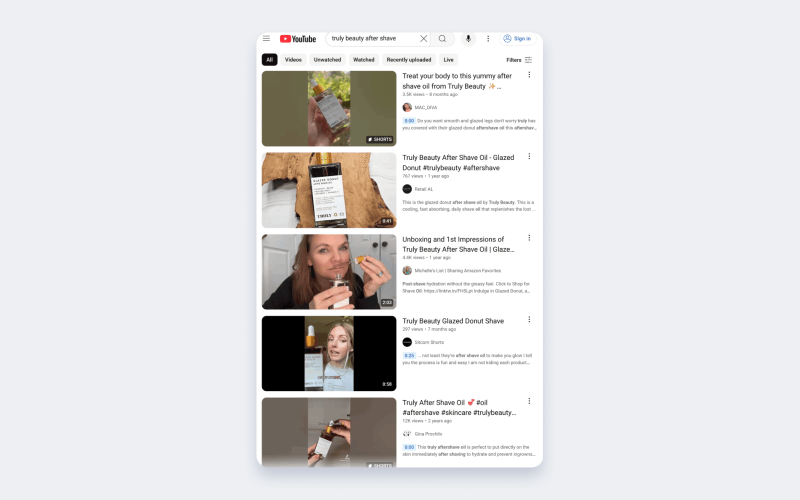
Task: Open search Filters panel
Action: click(519, 60)
